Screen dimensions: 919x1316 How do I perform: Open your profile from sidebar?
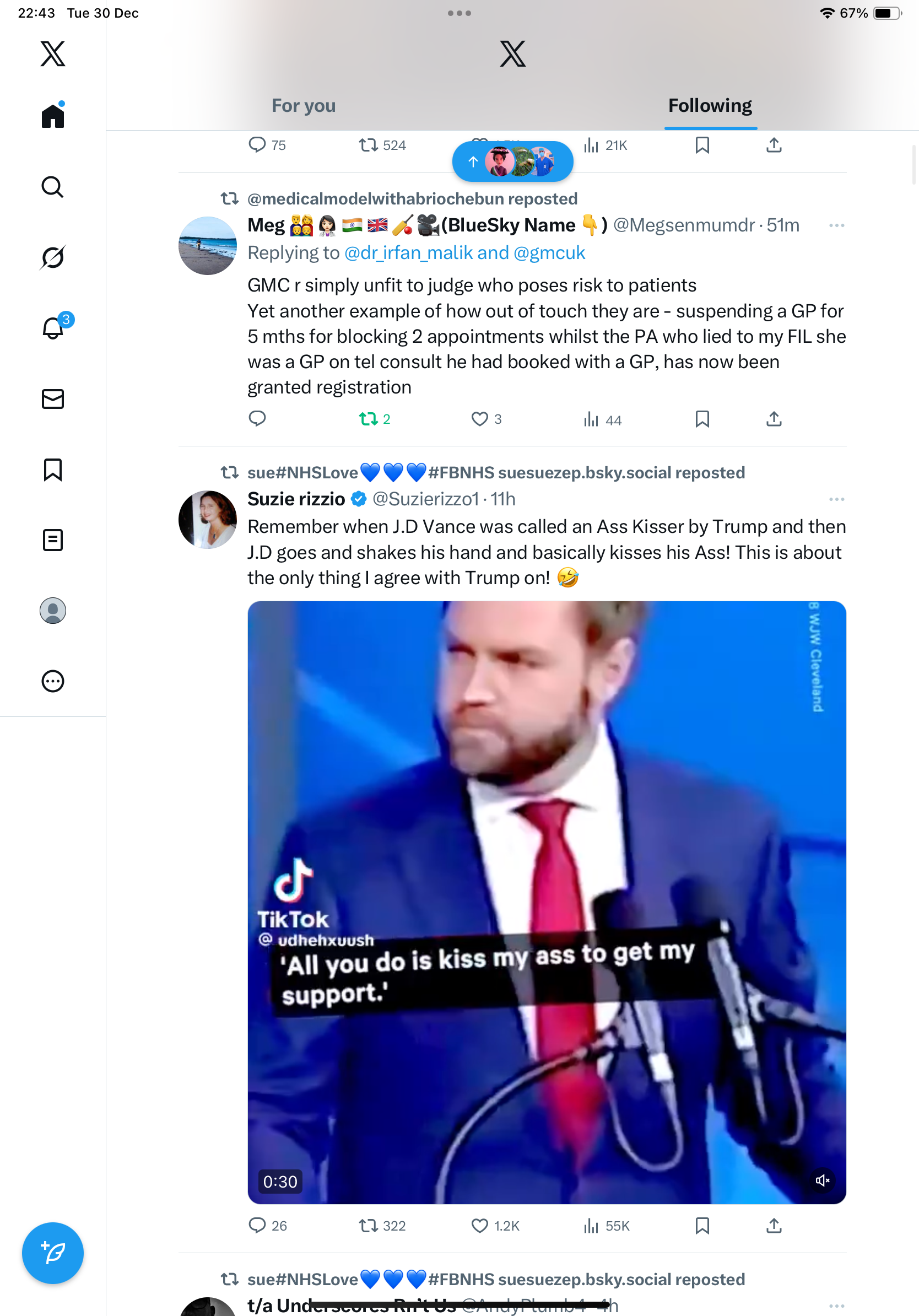coord(53,611)
